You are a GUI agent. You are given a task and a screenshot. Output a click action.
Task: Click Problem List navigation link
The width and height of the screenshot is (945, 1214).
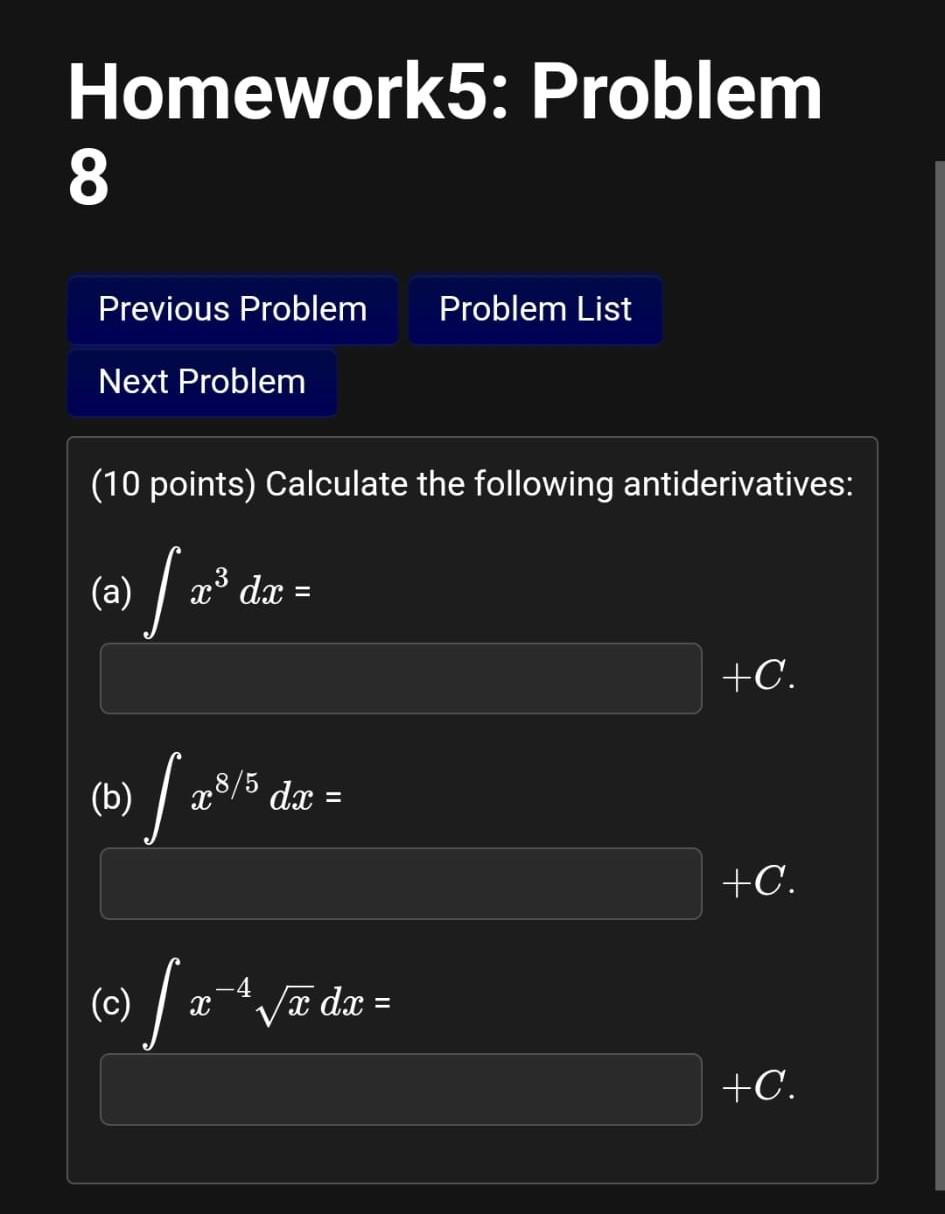[x=535, y=309]
